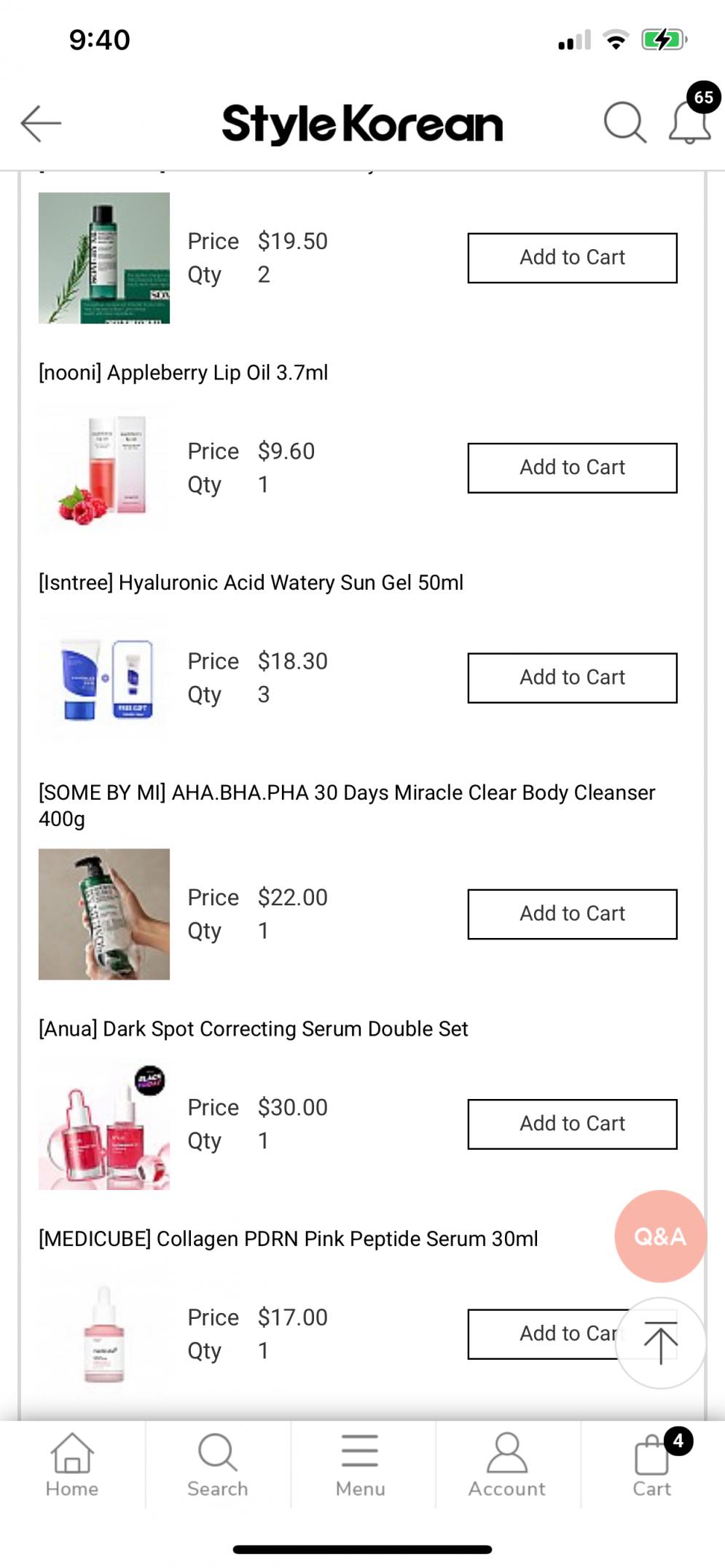Open the Menu tab
The image size is (725, 1568).
[x=361, y=1465]
